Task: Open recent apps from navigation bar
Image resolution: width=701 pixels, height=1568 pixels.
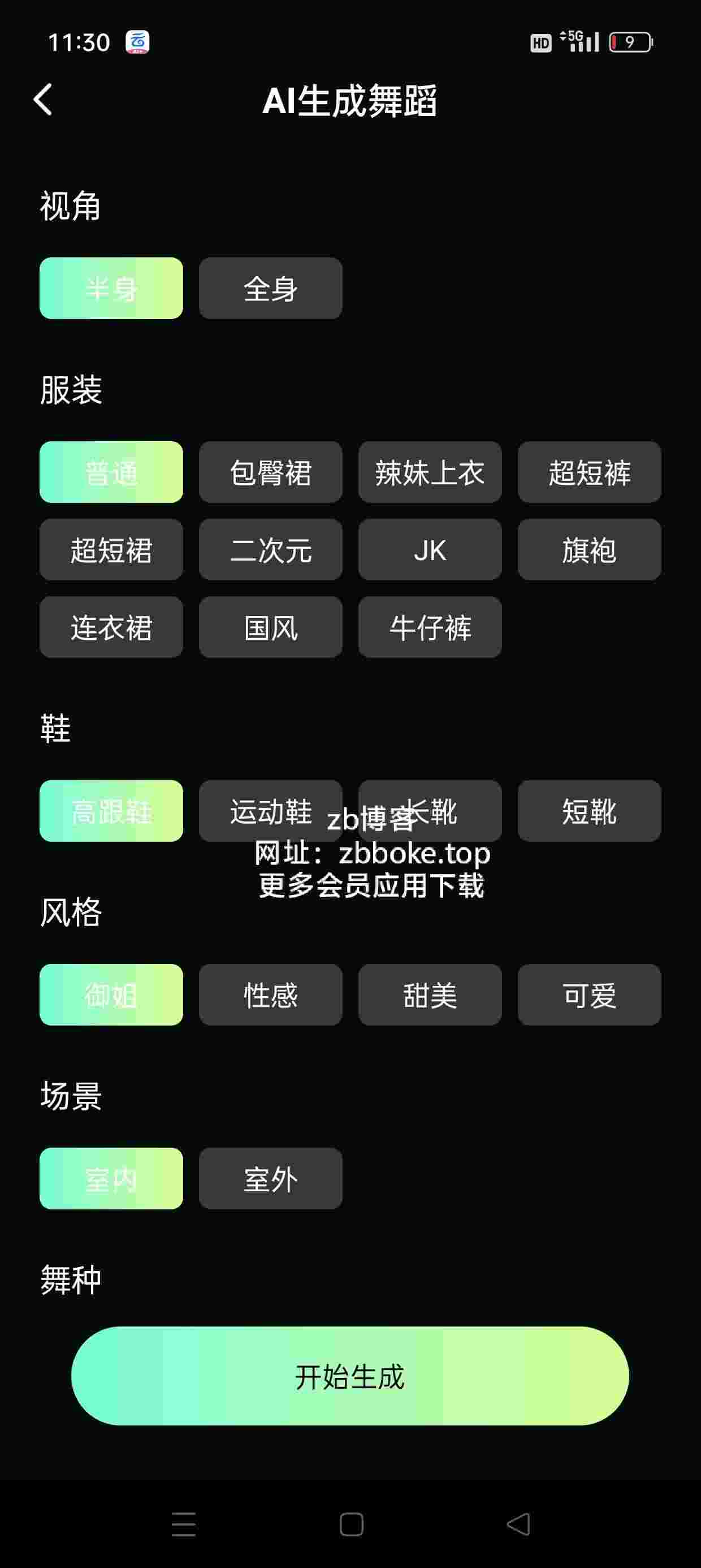Action: coord(183,1524)
